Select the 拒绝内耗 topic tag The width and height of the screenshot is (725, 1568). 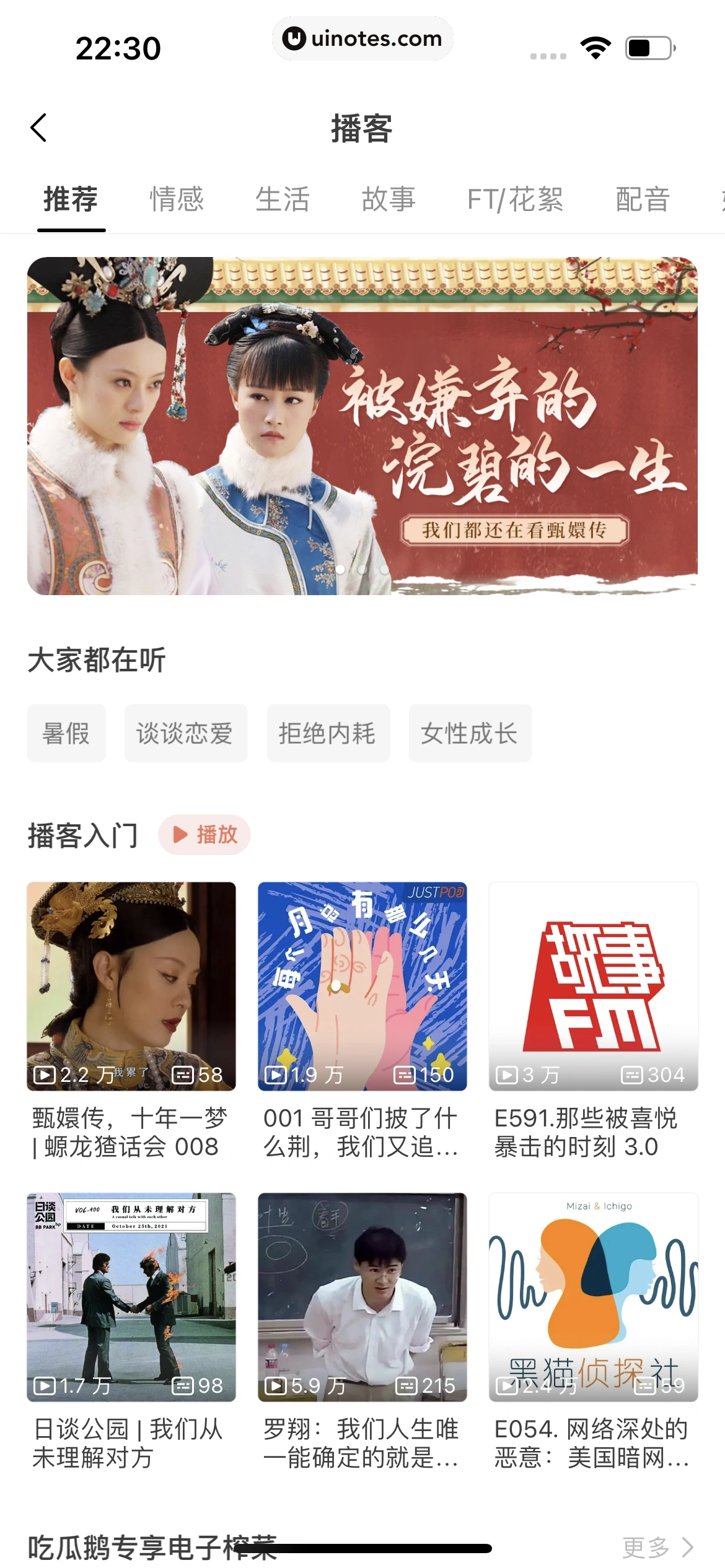pos(328,733)
